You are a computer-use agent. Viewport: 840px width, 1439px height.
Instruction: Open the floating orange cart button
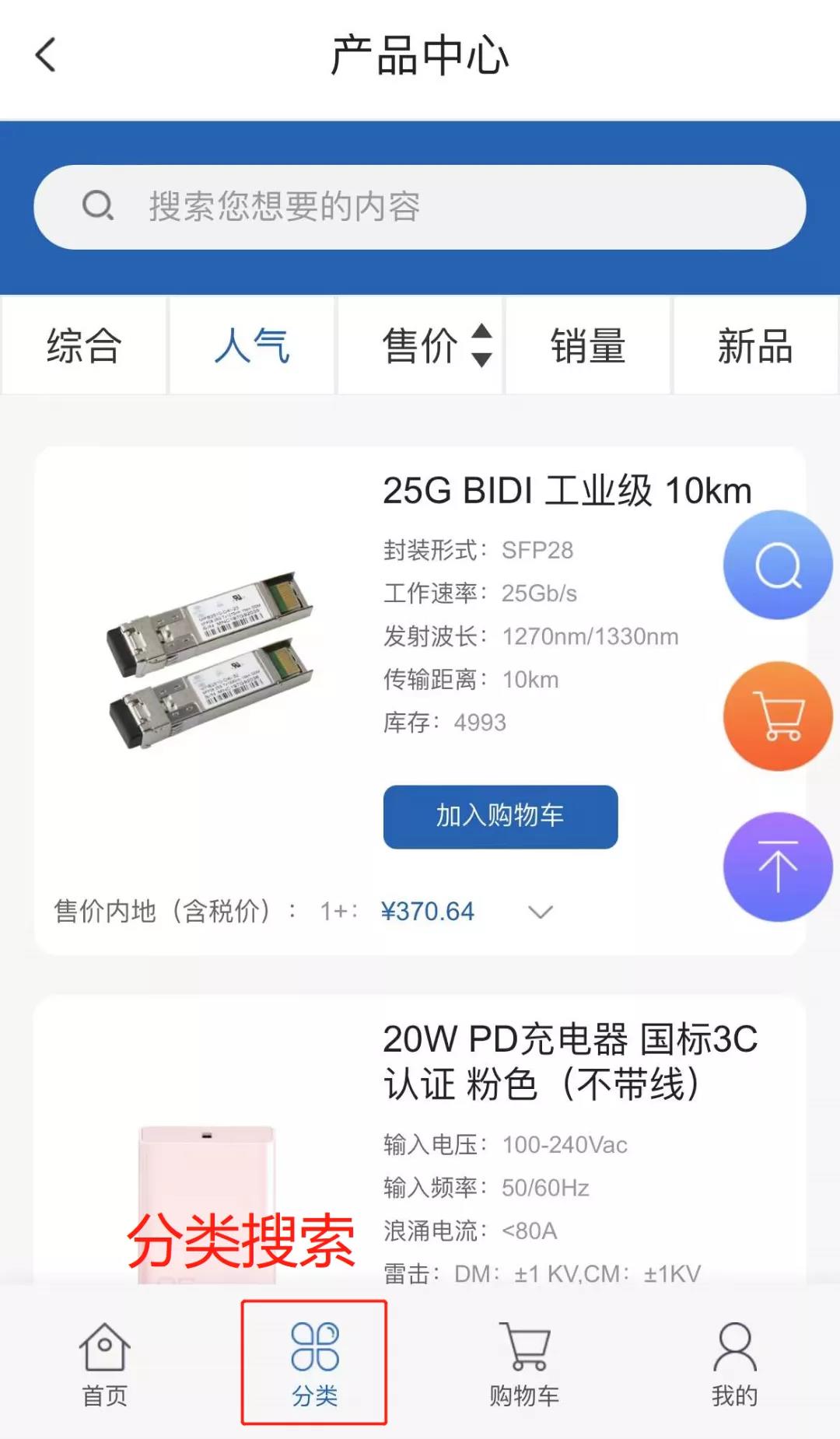pyautogui.click(x=778, y=716)
